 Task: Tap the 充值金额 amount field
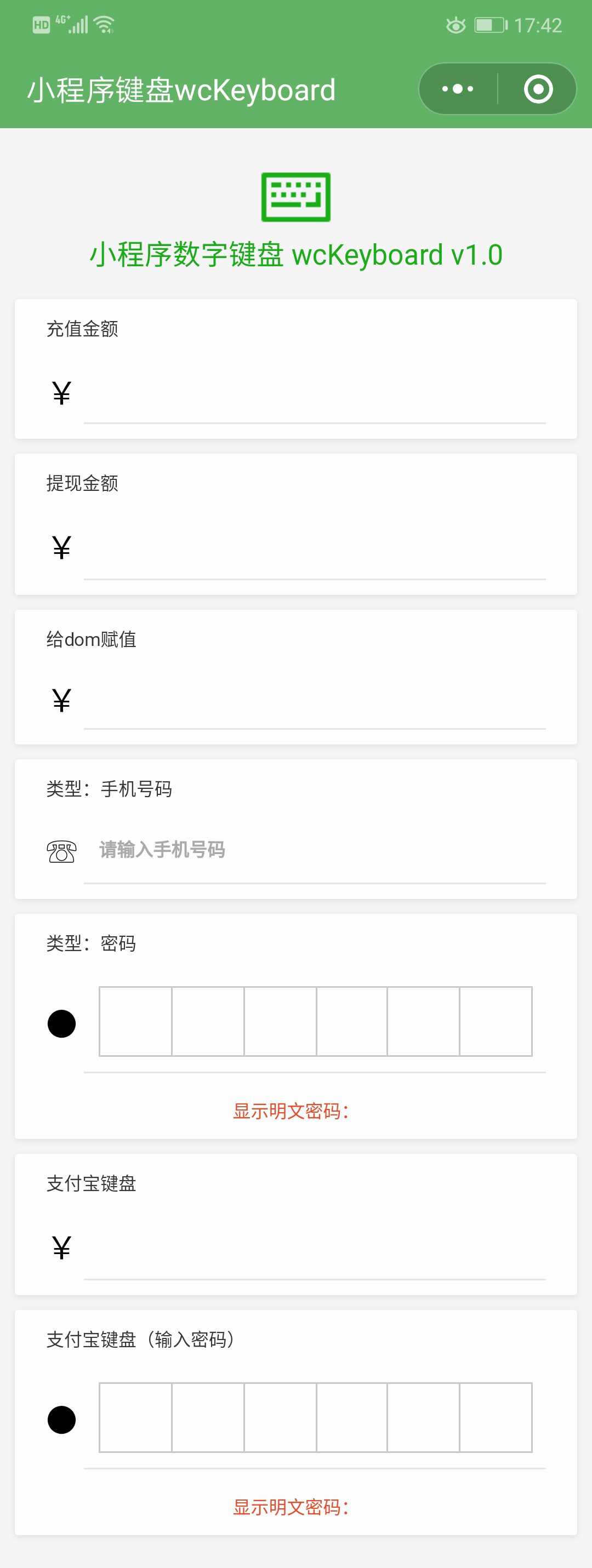(314, 394)
